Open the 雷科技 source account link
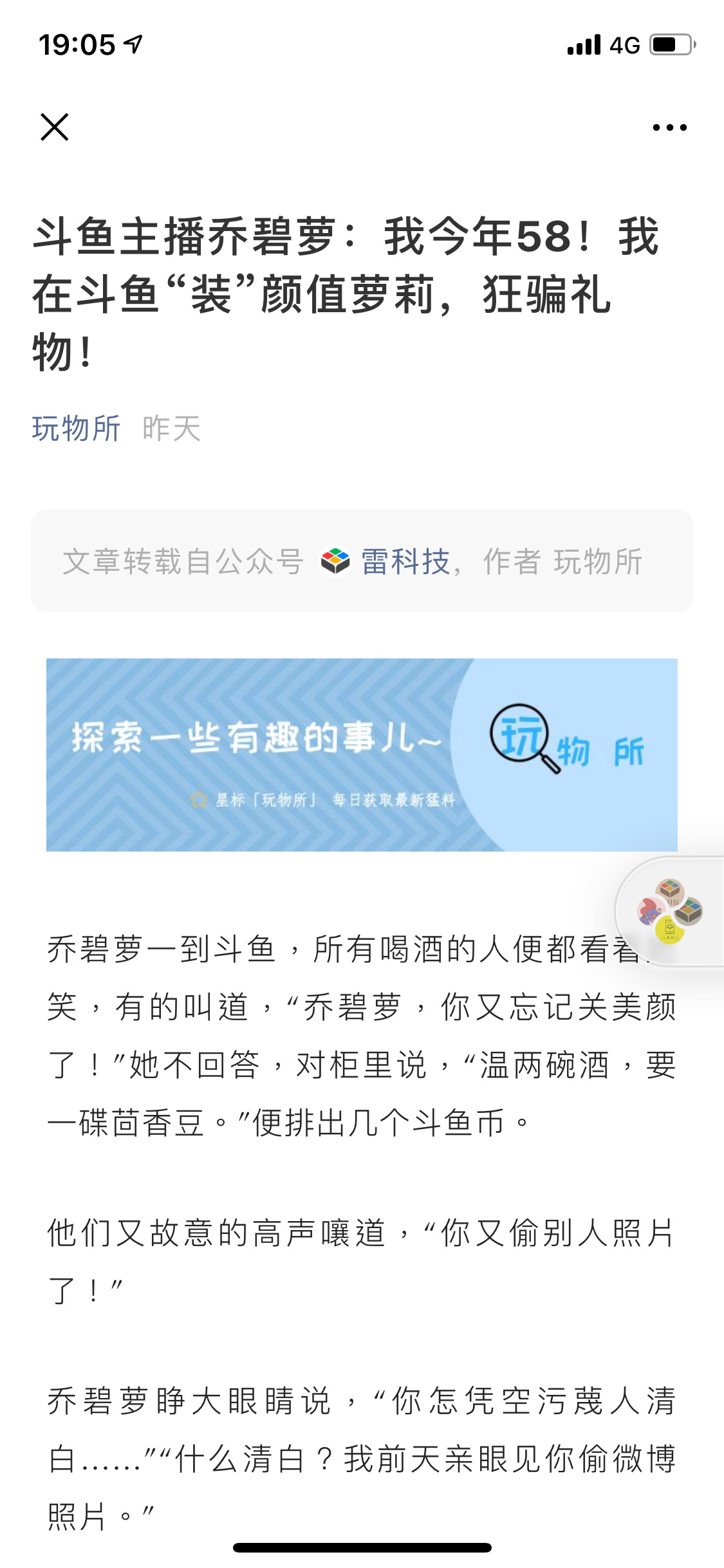The image size is (724, 1568). tap(405, 561)
